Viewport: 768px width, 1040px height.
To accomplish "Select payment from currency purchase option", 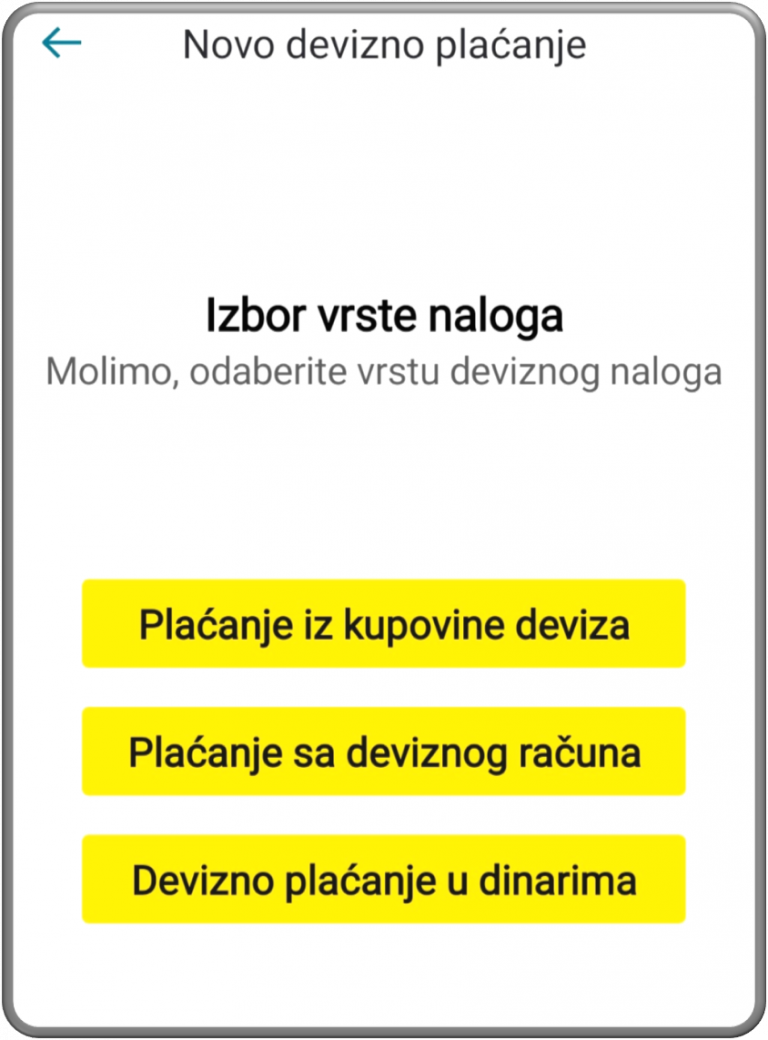I will click(384, 622).
